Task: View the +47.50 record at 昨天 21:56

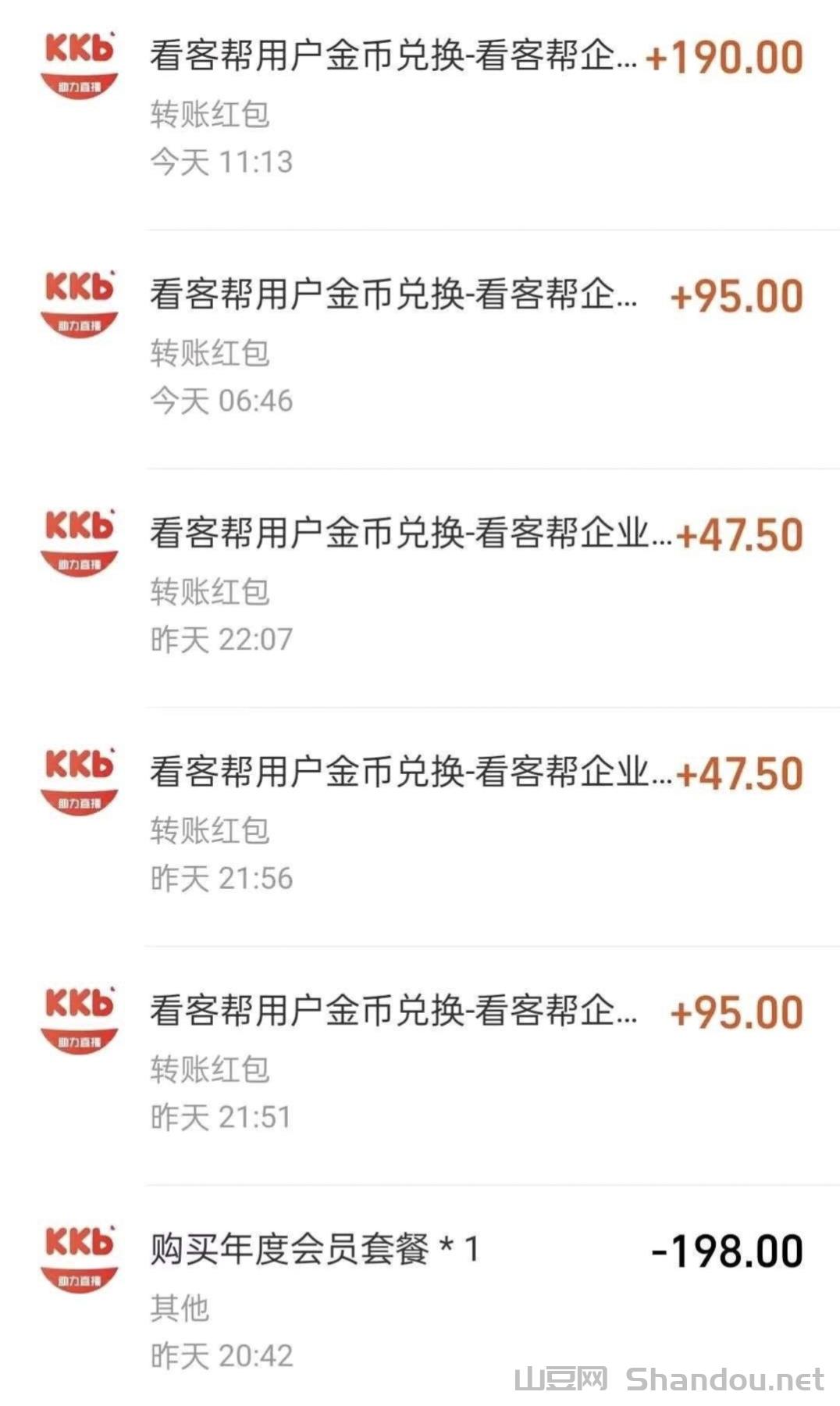Action: (x=420, y=824)
